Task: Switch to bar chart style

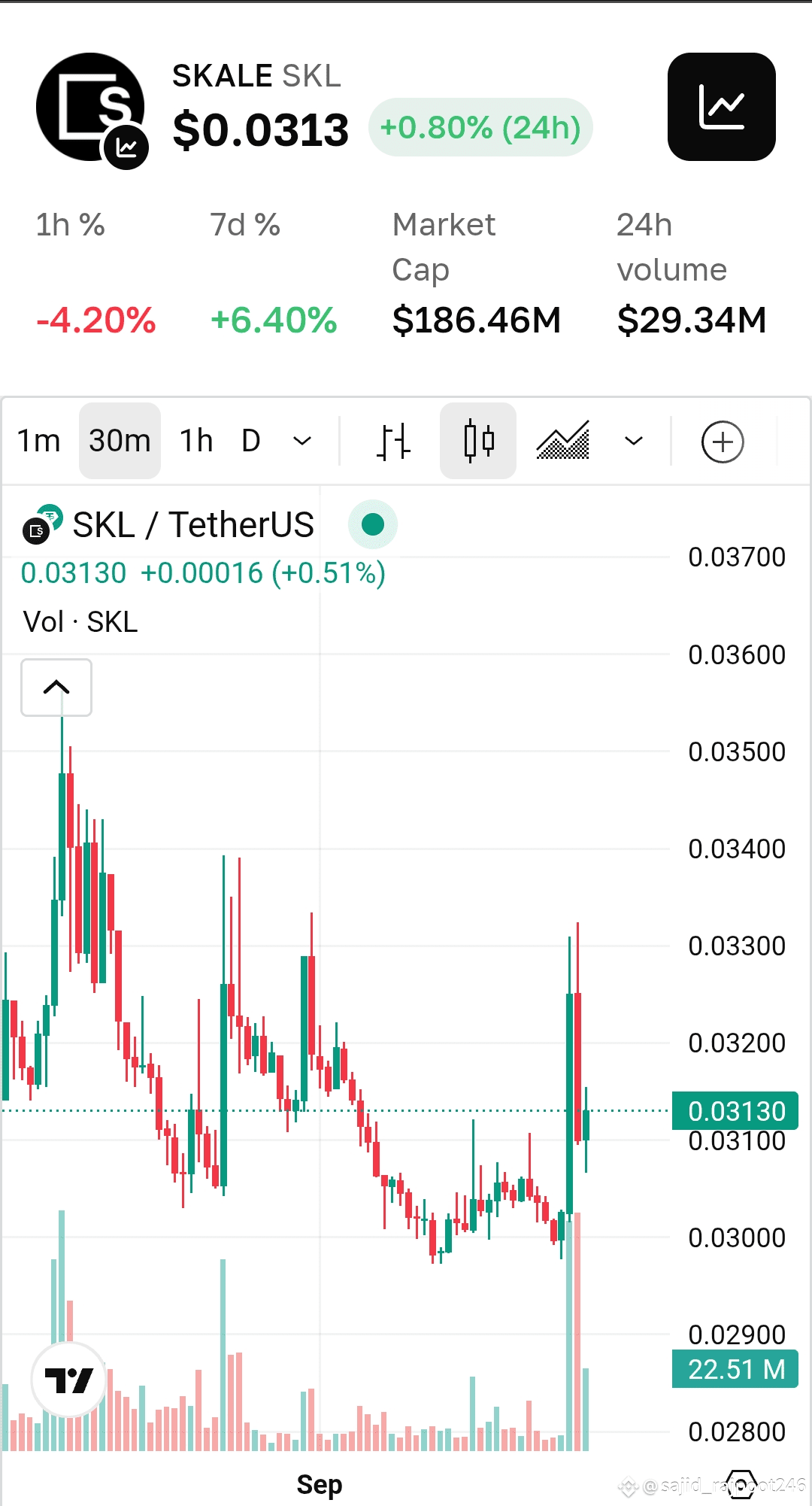Action: (x=393, y=441)
